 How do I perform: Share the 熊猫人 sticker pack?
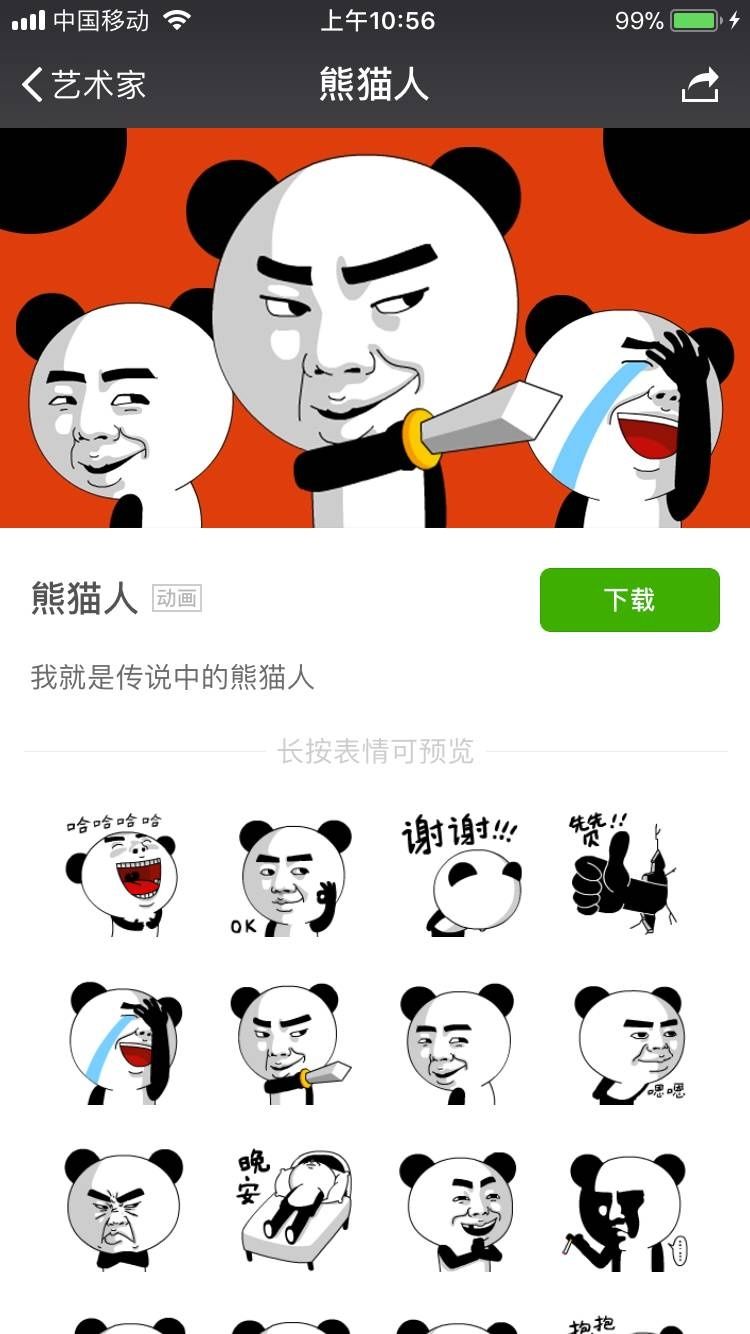click(700, 85)
